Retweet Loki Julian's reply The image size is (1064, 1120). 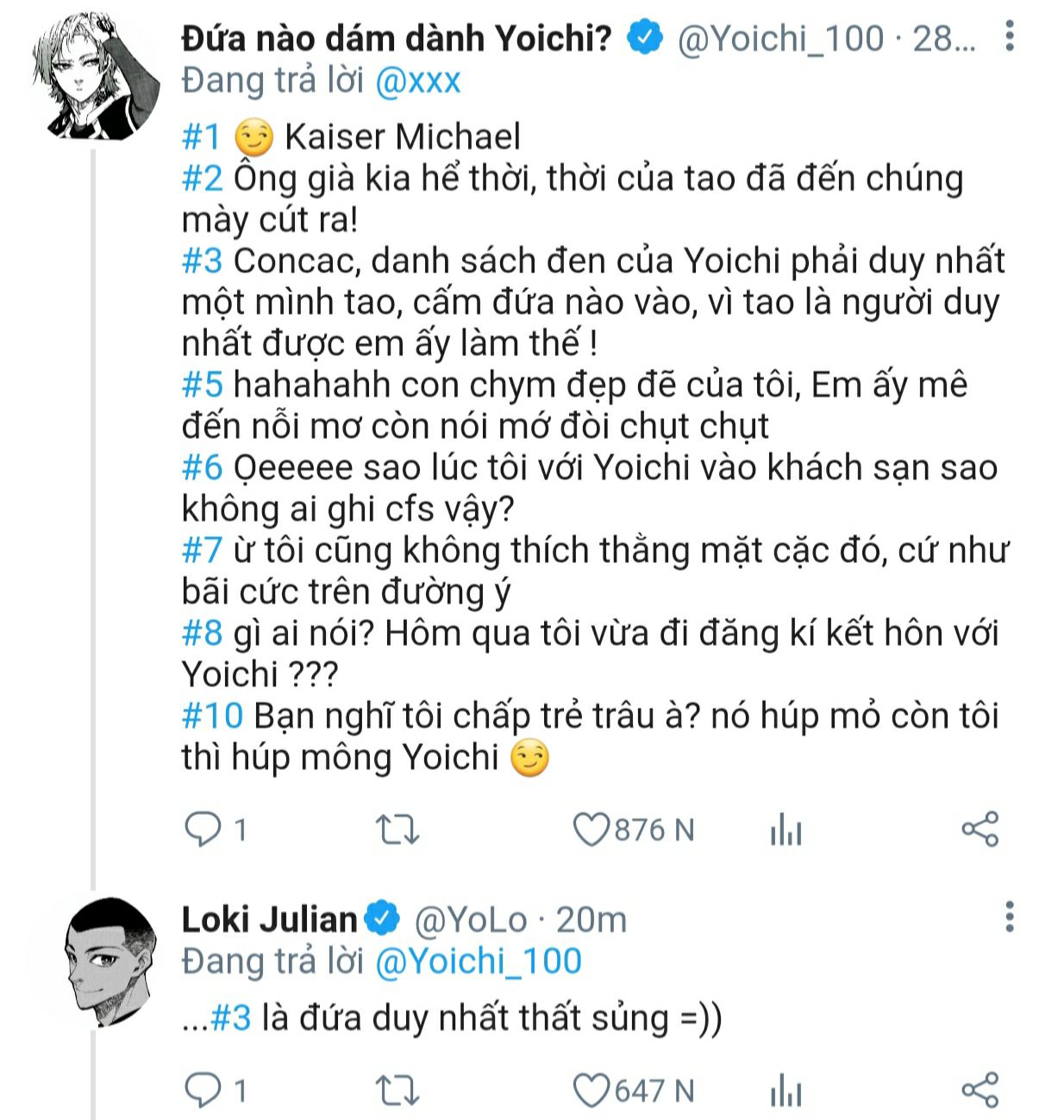coord(397,1092)
